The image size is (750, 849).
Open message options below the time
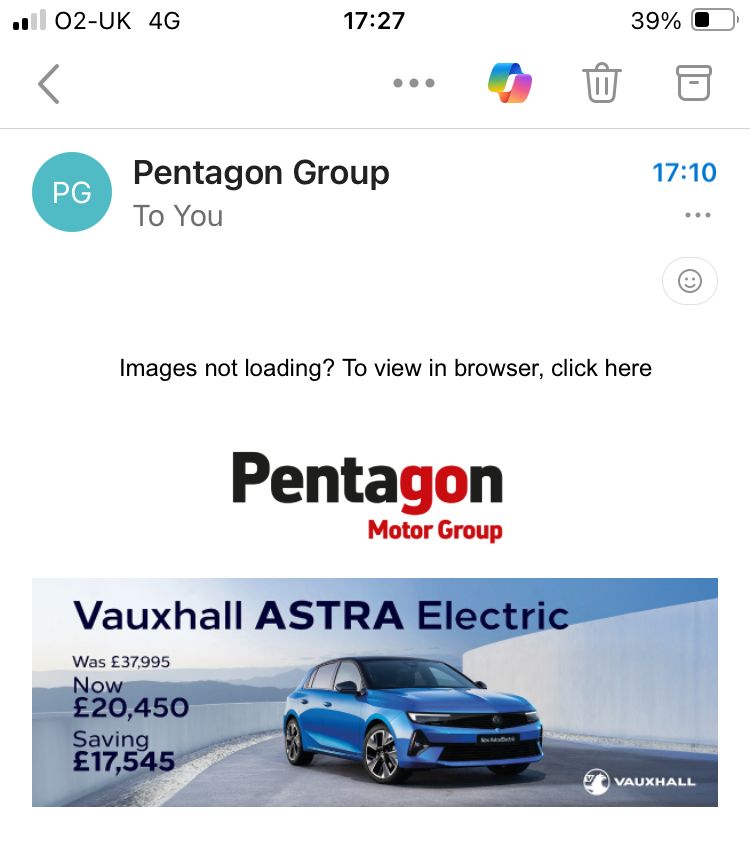coord(697,215)
